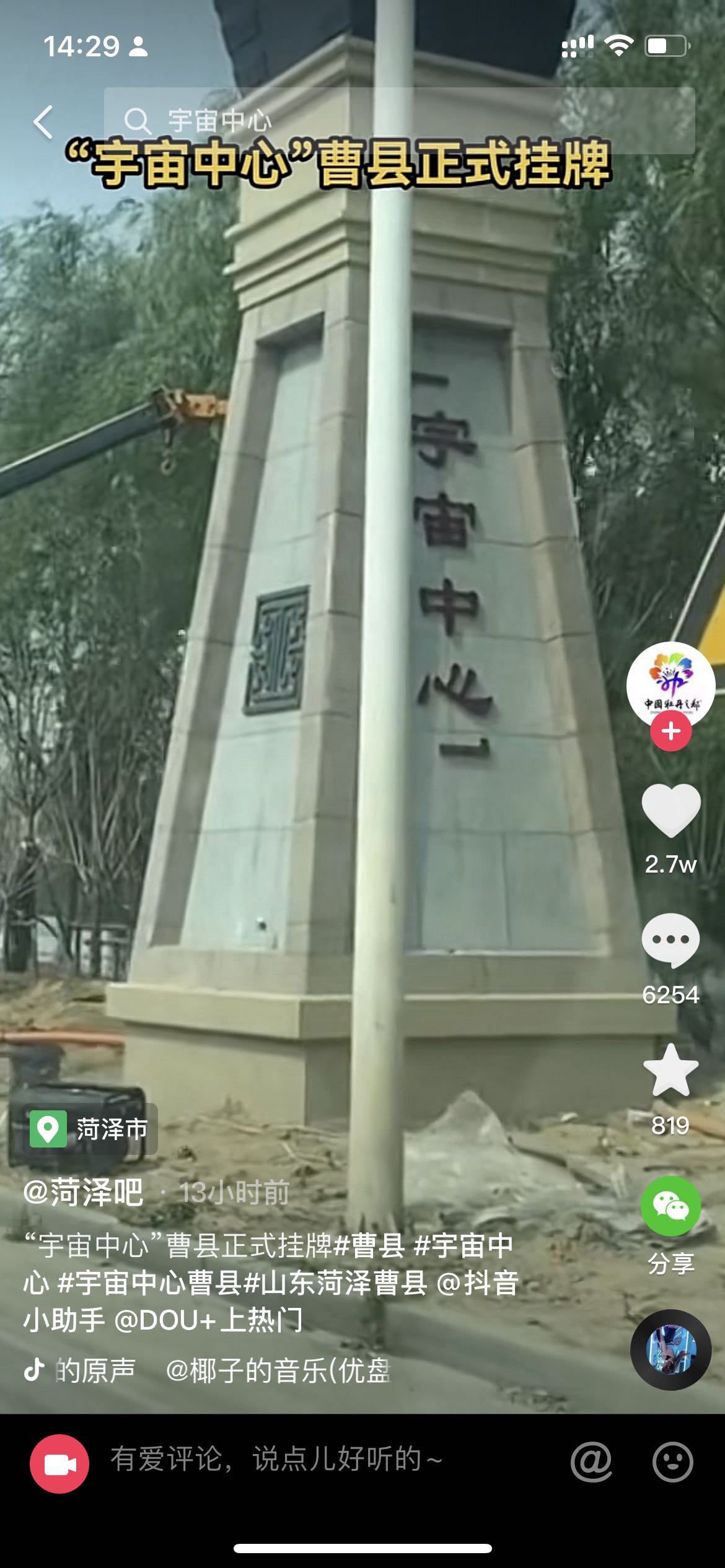
Task: Open the 6254 comments
Action: (670, 940)
